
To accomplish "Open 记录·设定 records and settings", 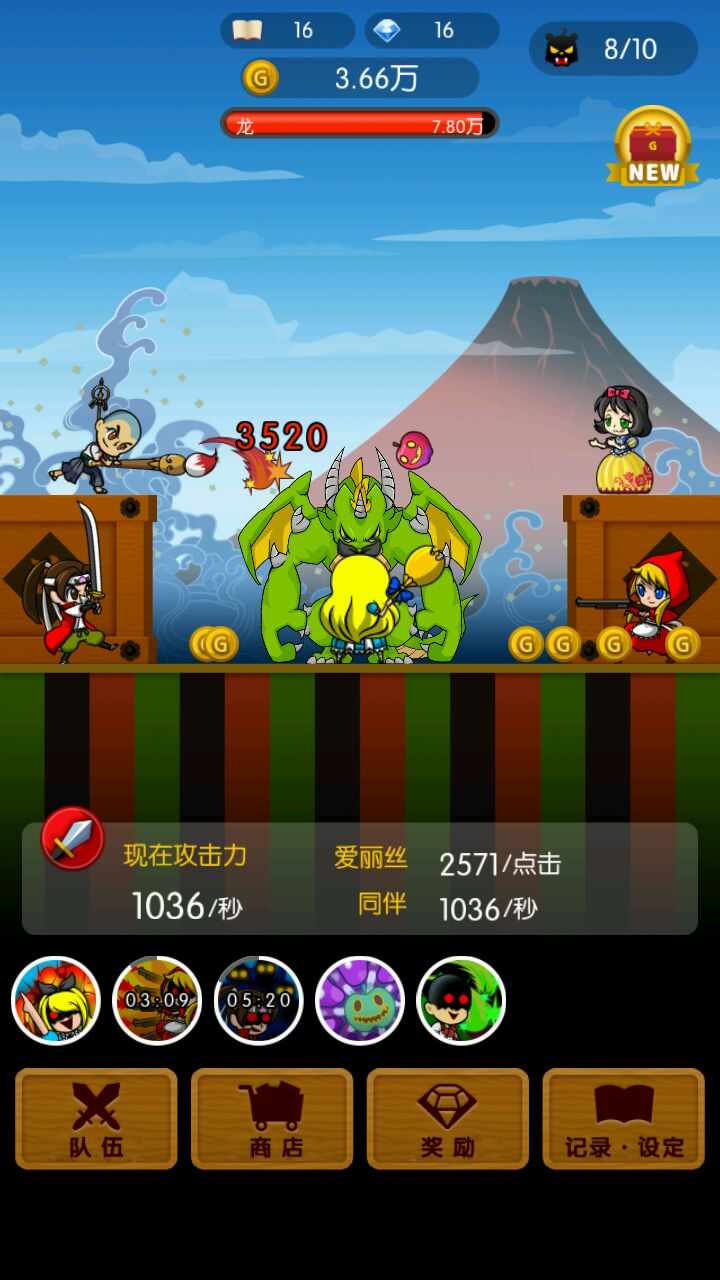I will pyautogui.click(x=624, y=1118).
